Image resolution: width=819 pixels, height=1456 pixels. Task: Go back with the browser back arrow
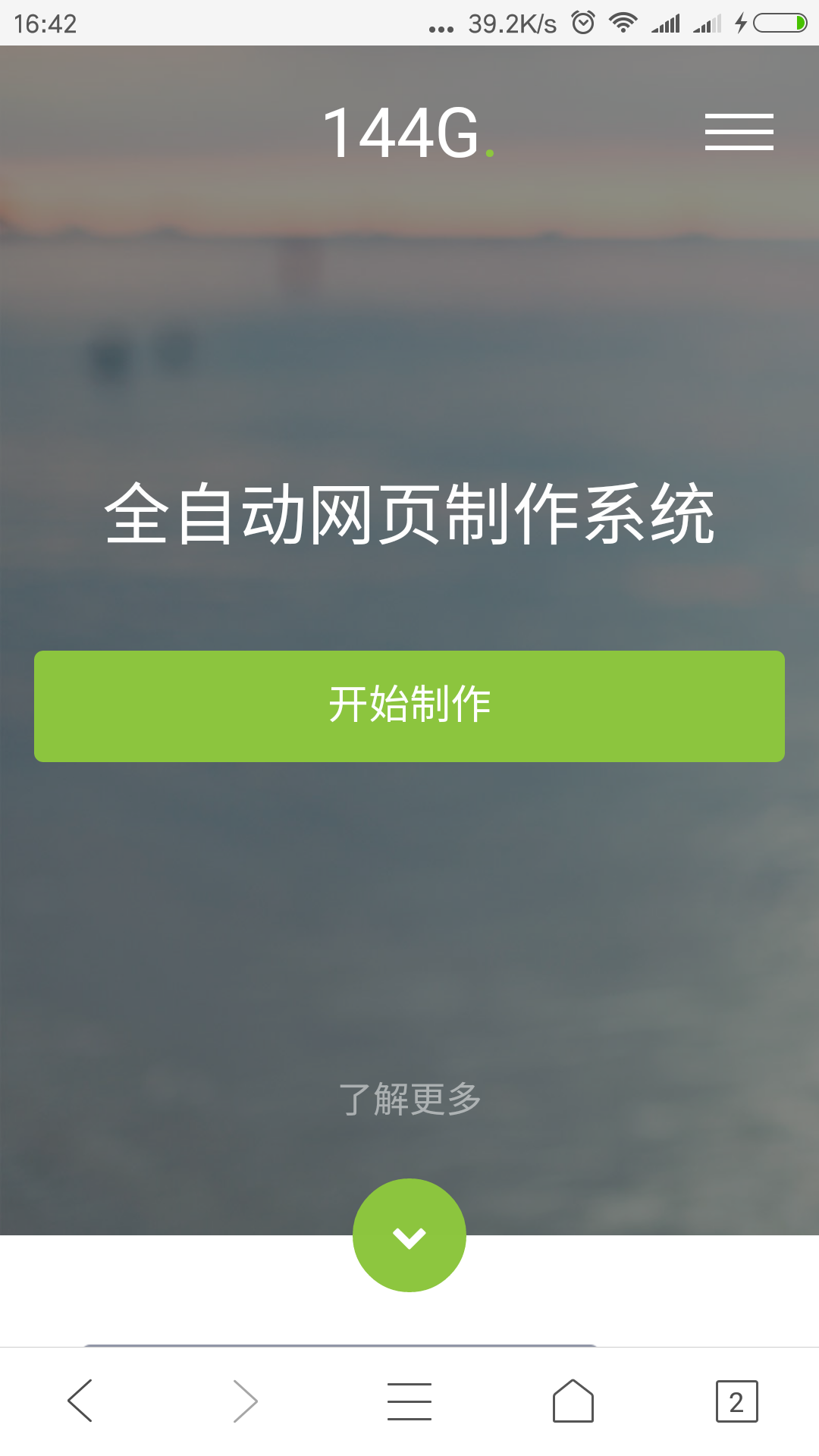pos(80,1401)
